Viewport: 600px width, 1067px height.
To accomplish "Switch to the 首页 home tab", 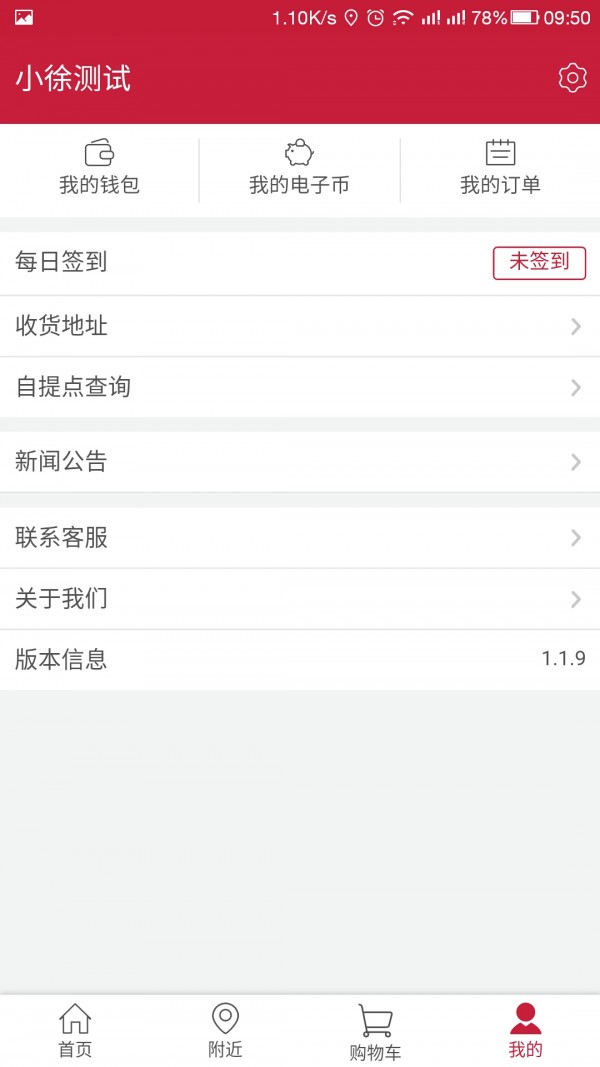I will coord(75,1031).
